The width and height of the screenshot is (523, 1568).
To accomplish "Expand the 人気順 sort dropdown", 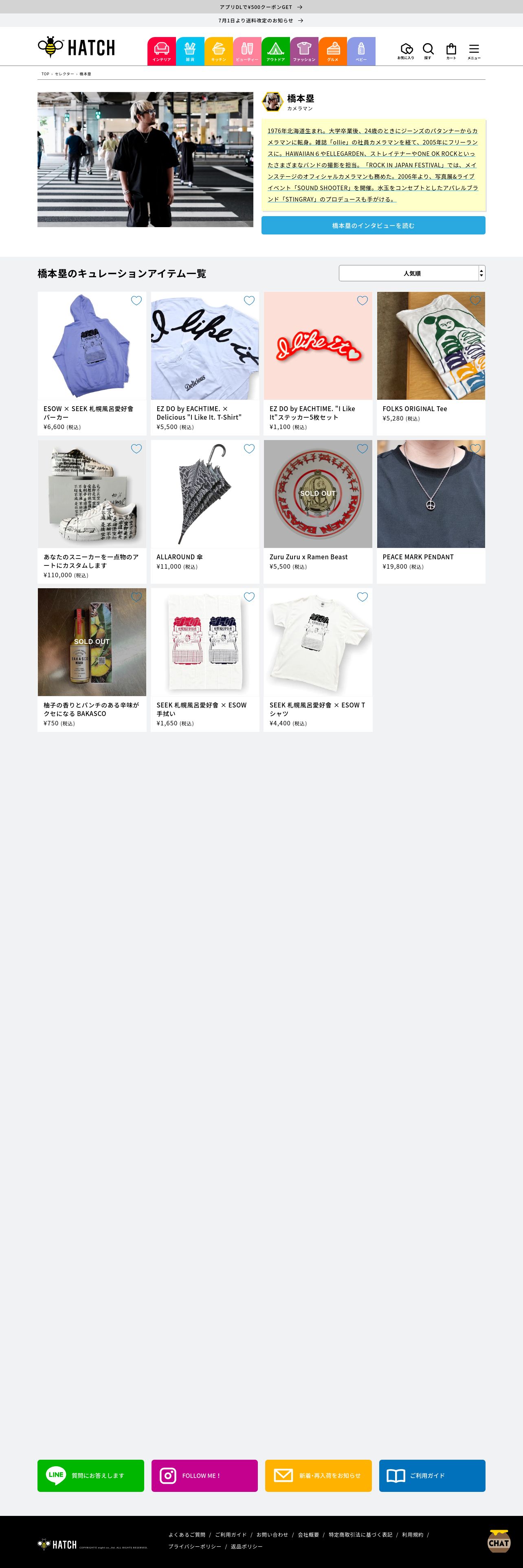I will (411, 273).
